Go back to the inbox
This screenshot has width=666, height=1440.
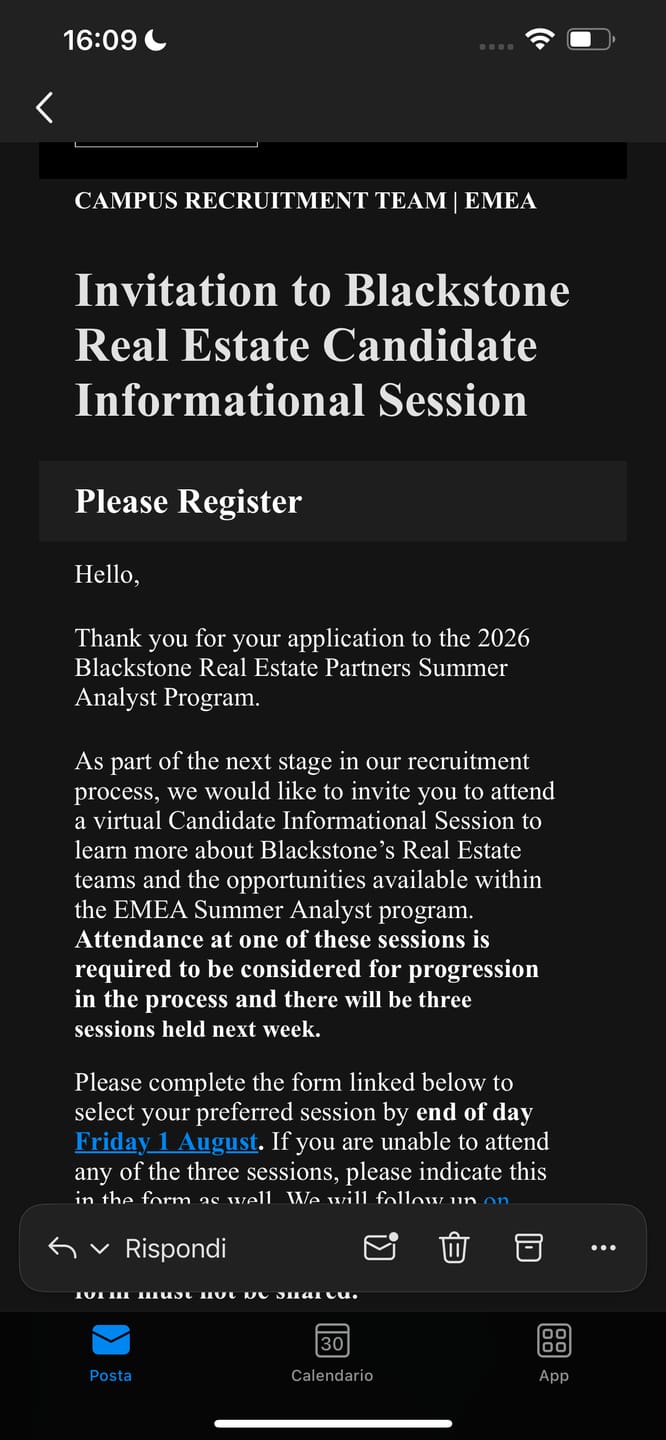click(x=44, y=107)
